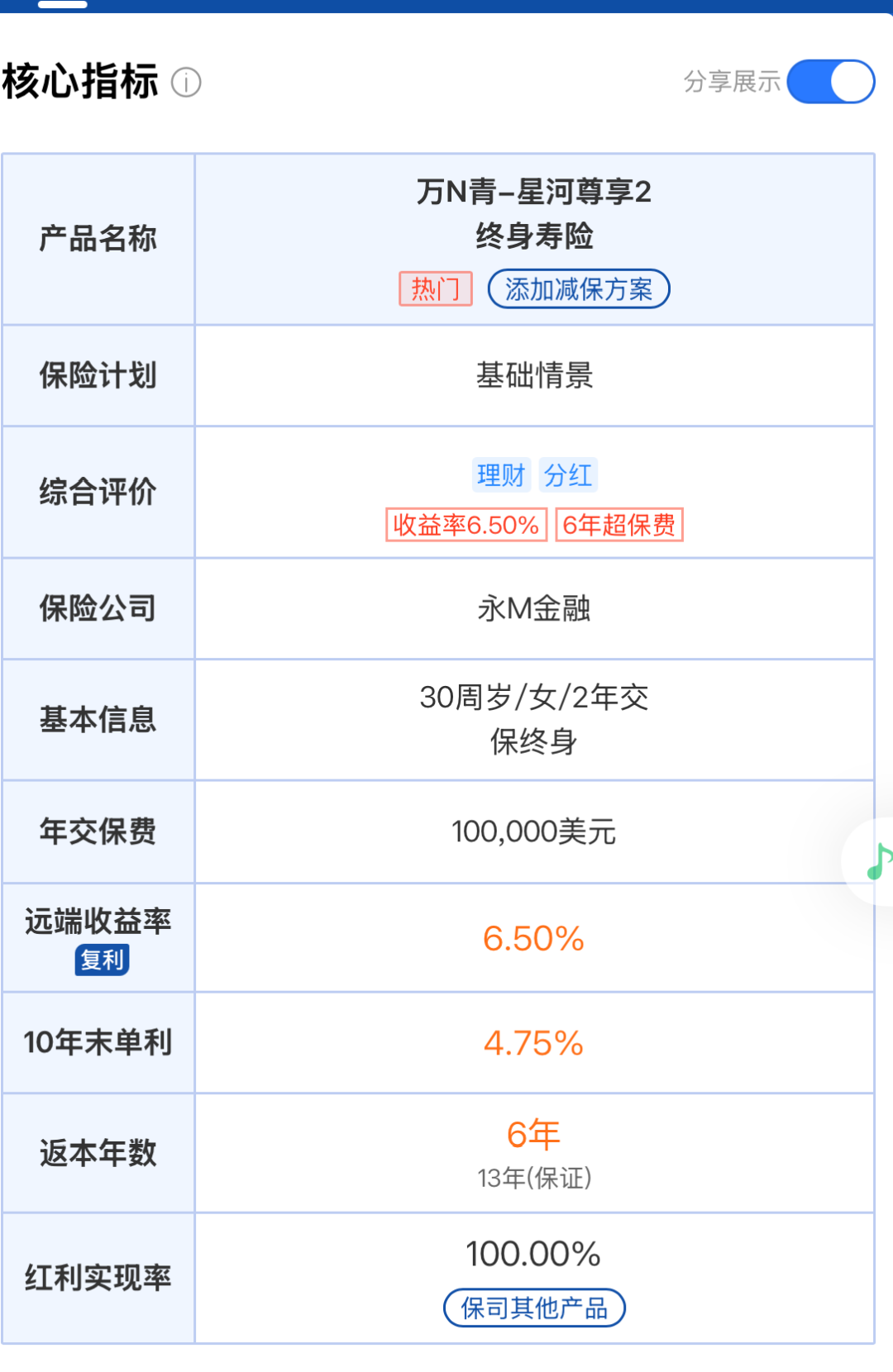Open 保司其他产品 for this insurer
The width and height of the screenshot is (893, 1372).
534,1308
